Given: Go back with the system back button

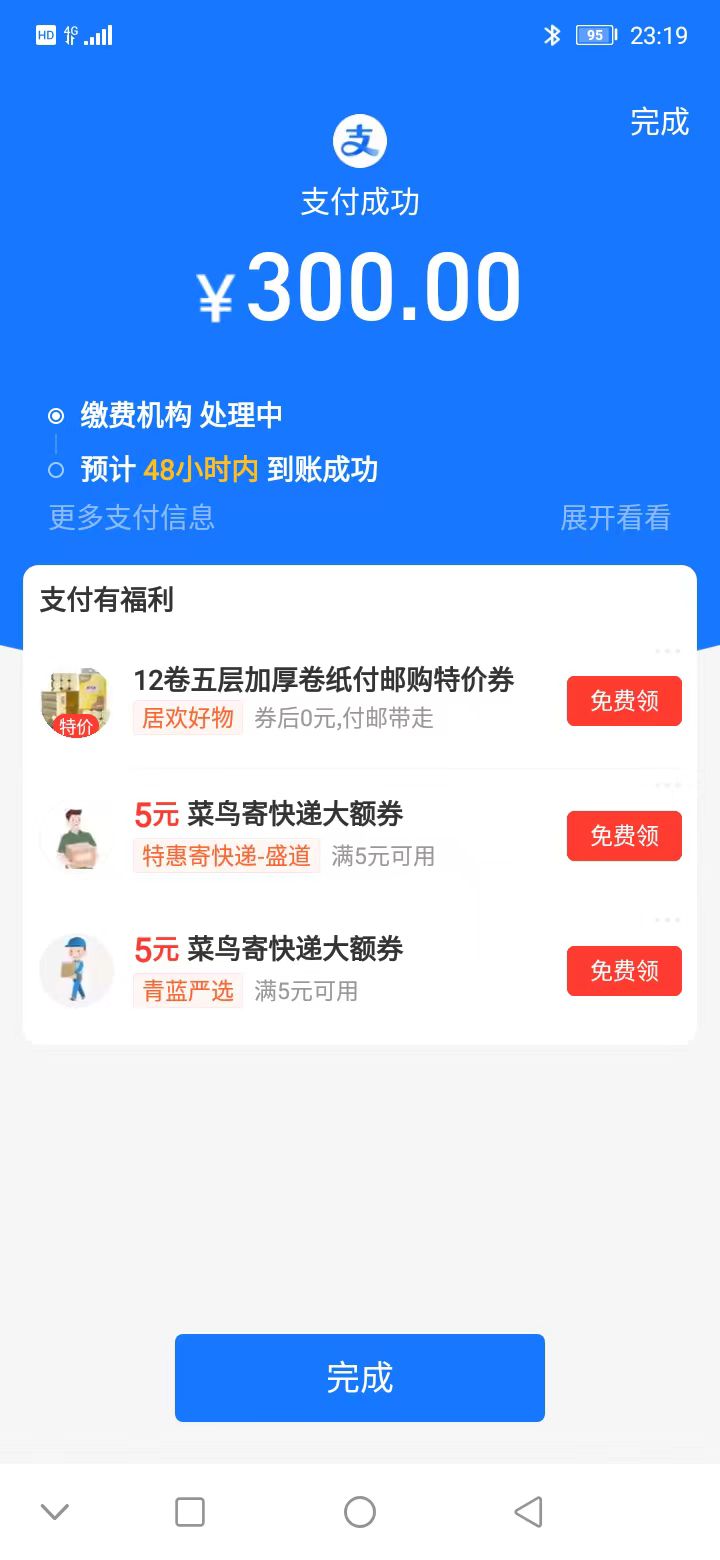Looking at the screenshot, I should (x=528, y=1511).
